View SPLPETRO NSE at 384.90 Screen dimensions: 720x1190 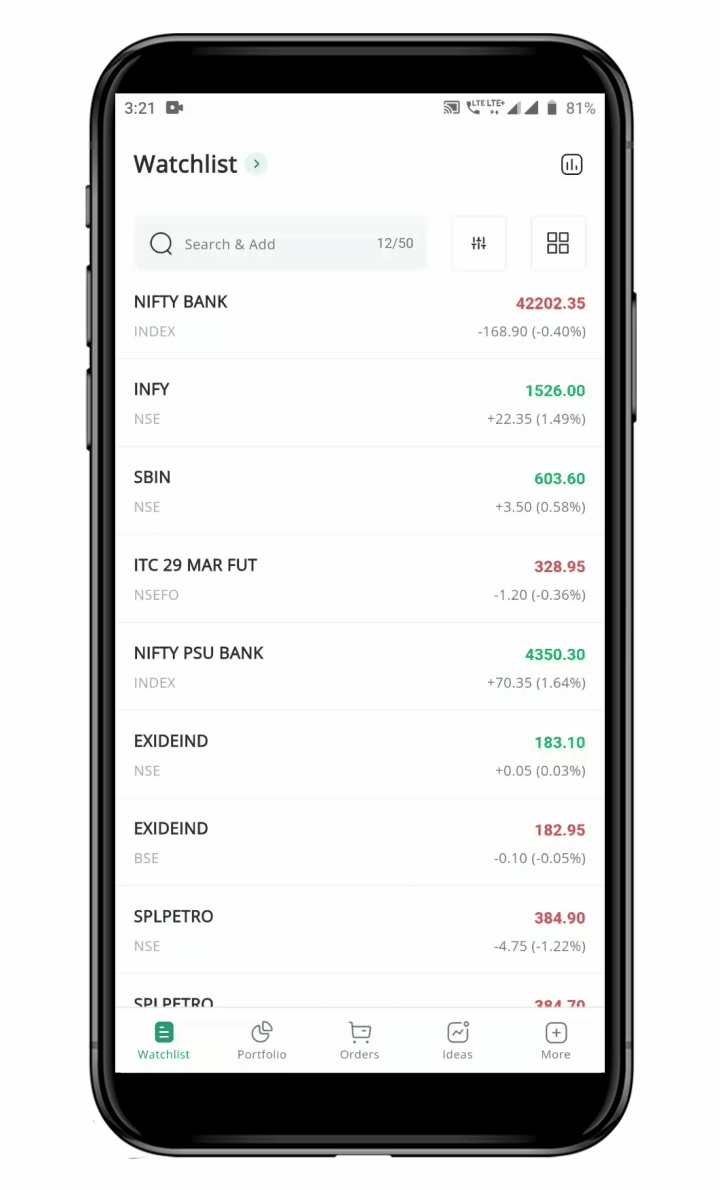coord(360,930)
